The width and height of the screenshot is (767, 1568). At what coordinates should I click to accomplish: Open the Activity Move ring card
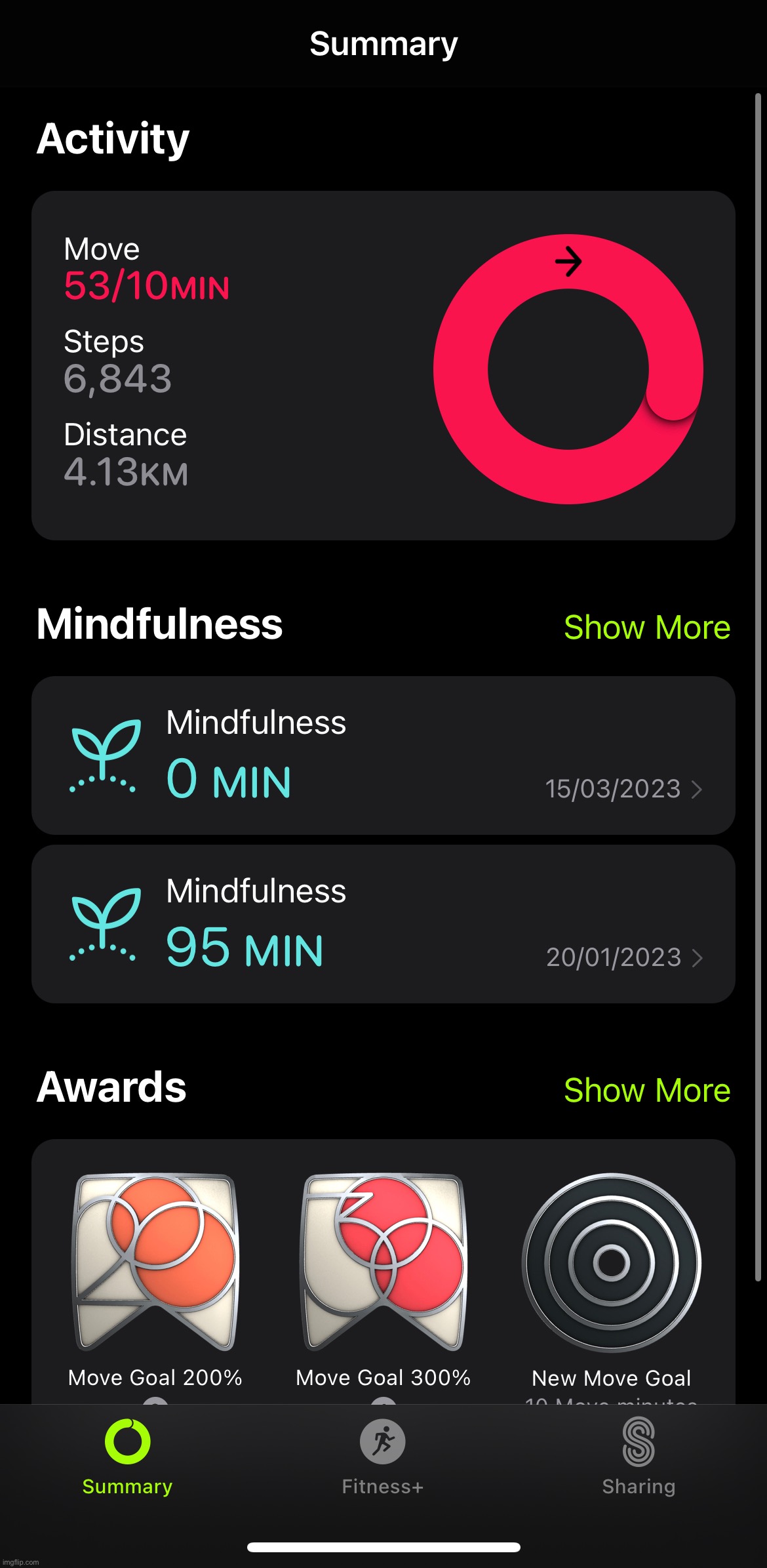(x=383, y=365)
